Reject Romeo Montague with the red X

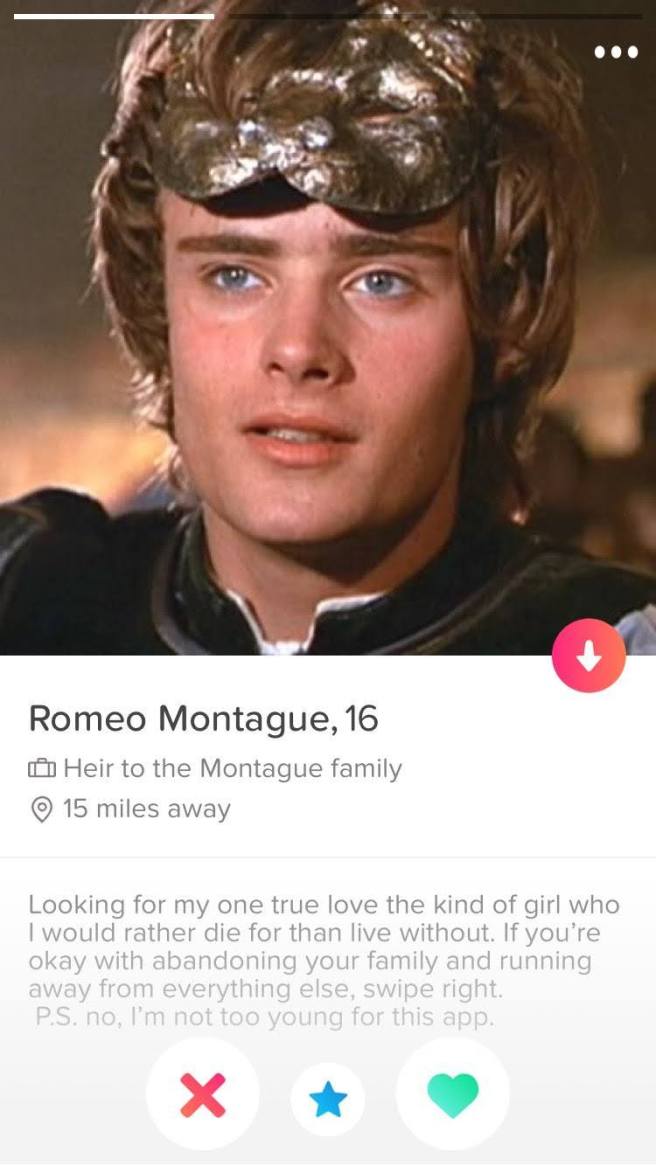coord(203,1095)
